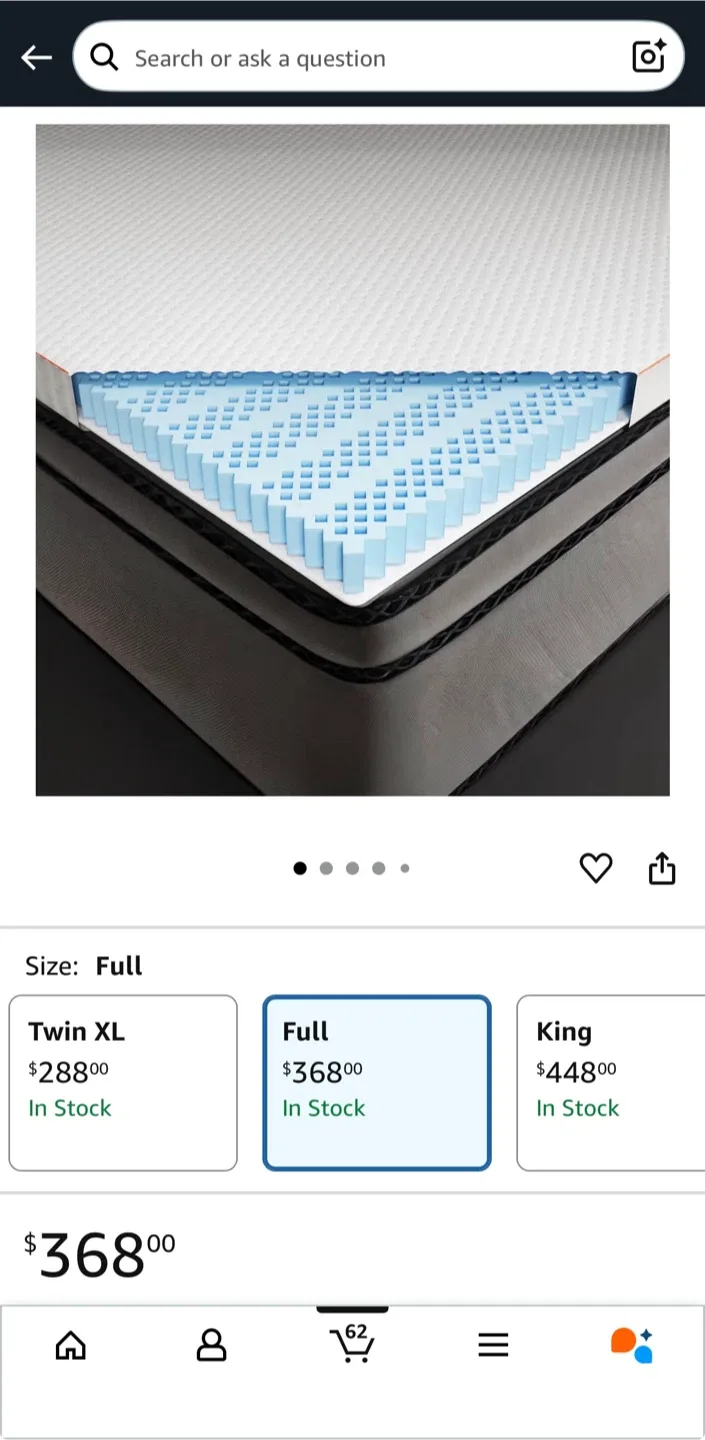This screenshot has height=1440, width=705.
Task: Open the account profile tab
Action: coord(211,1345)
